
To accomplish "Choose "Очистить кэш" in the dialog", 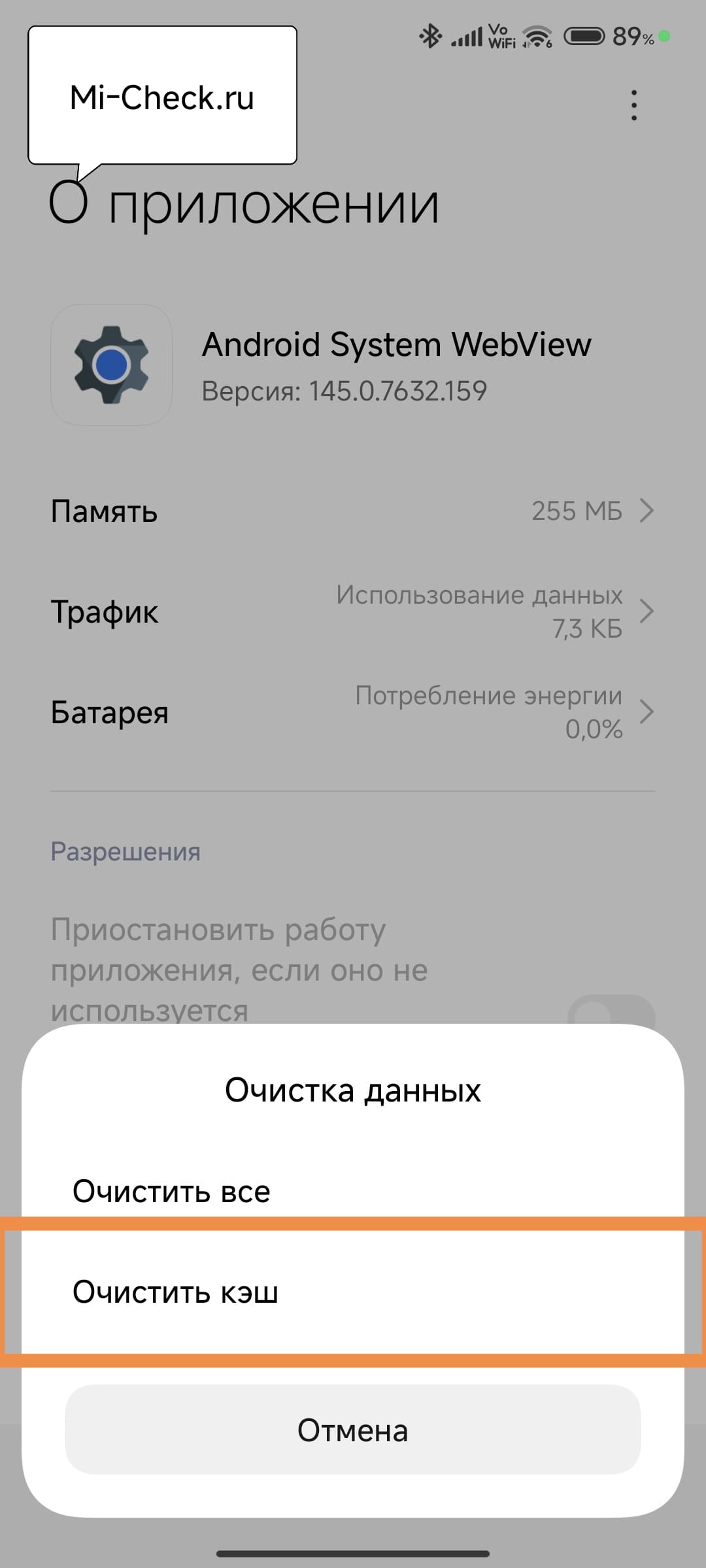I will [353, 1292].
